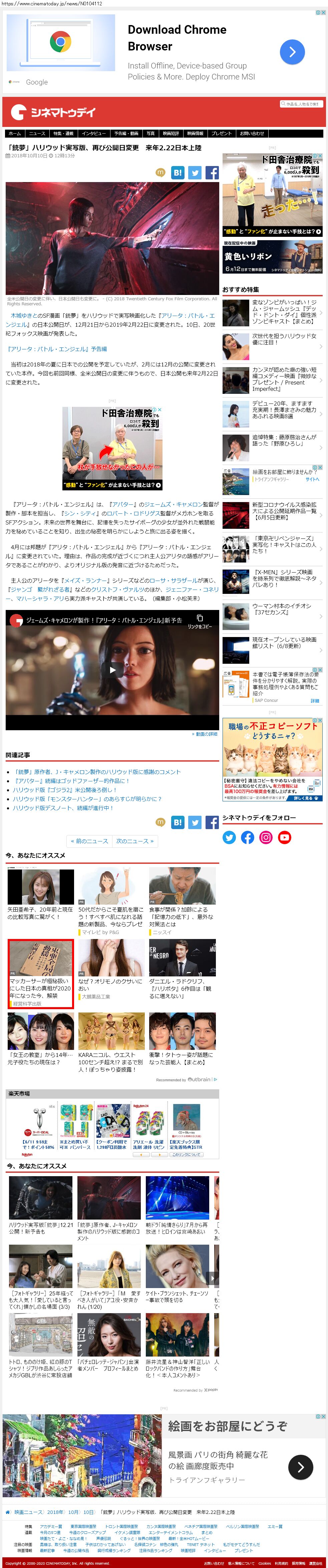Open the 『X-MEN』シリーズ映画 feature
328x1568 pixels.
[284, 578]
